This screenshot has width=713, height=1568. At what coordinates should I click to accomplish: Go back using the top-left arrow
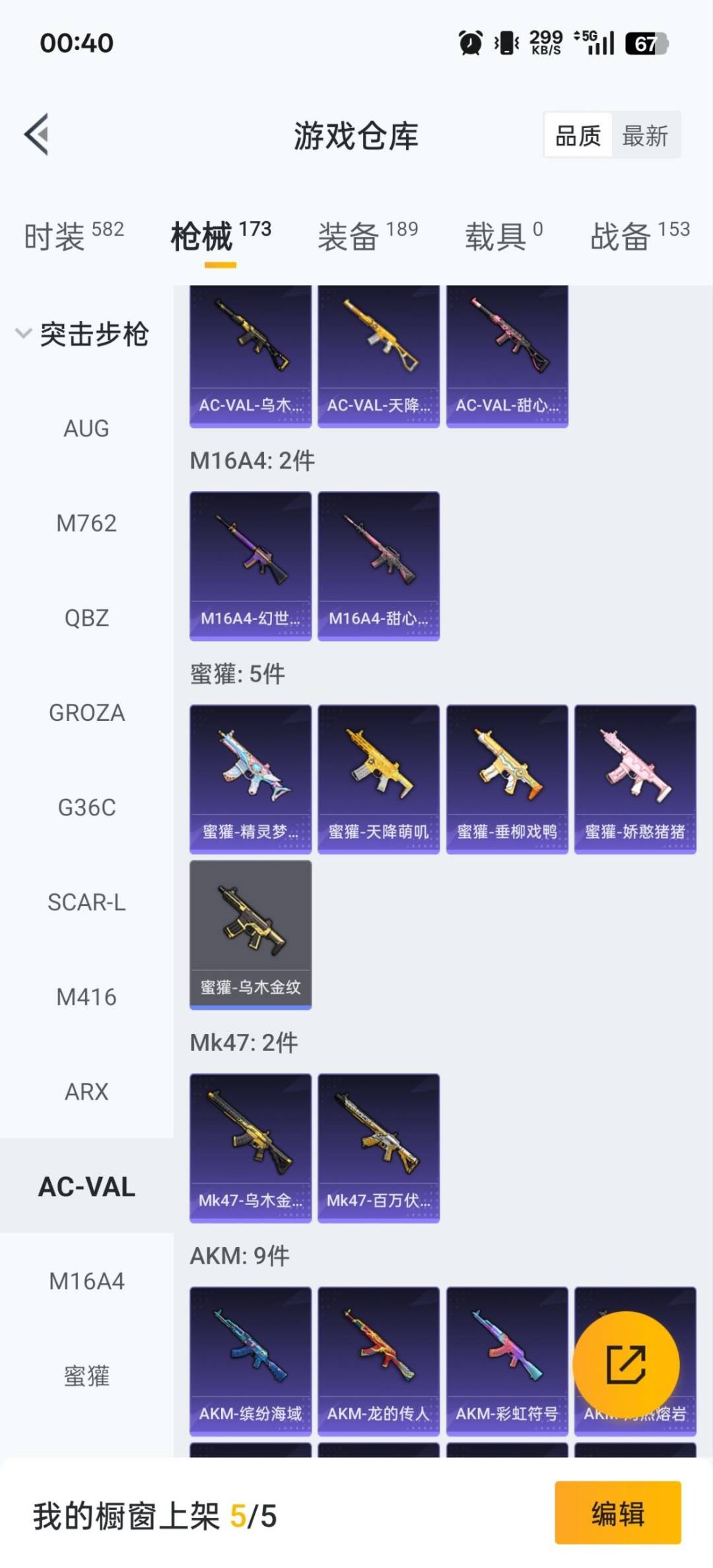coord(37,135)
